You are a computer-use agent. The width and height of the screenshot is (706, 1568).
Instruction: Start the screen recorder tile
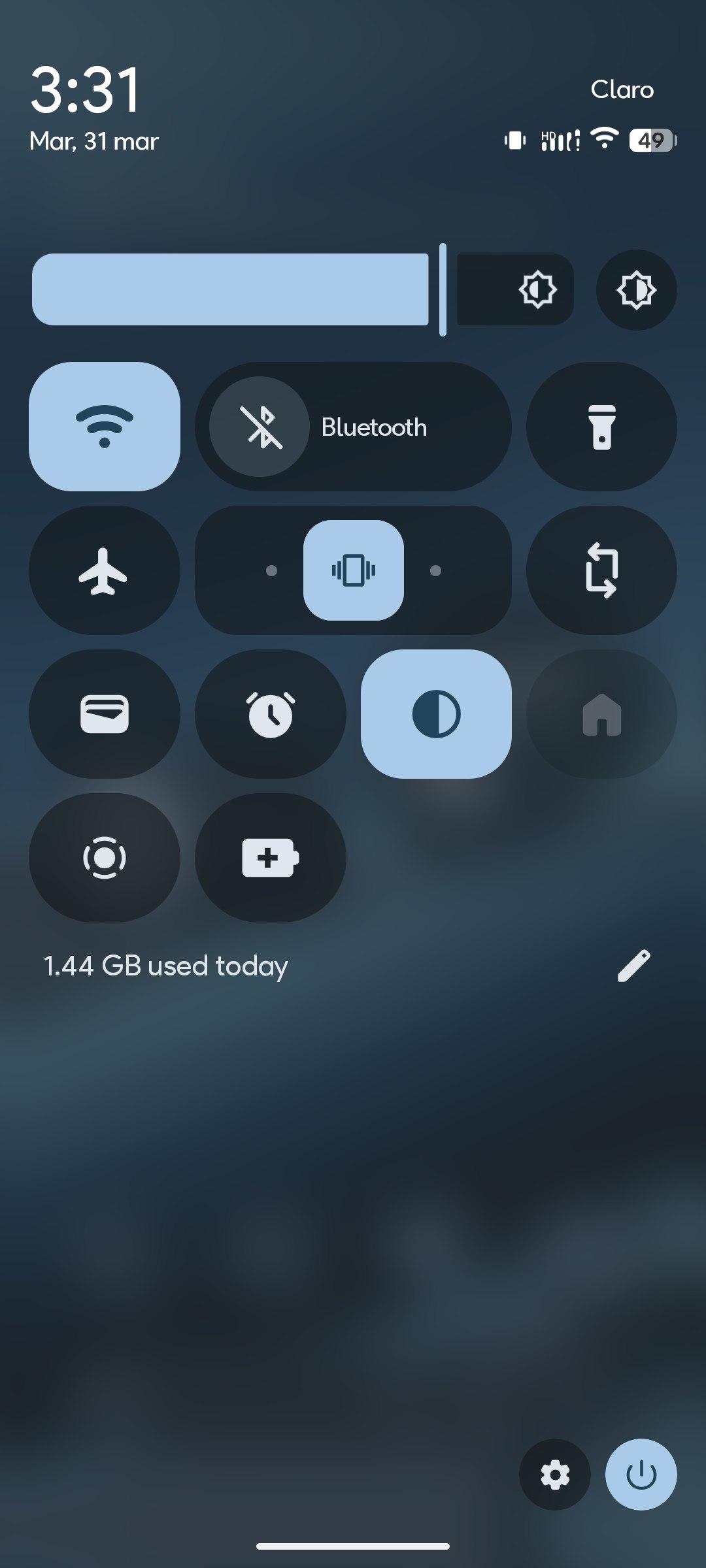pyautogui.click(x=105, y=857)
